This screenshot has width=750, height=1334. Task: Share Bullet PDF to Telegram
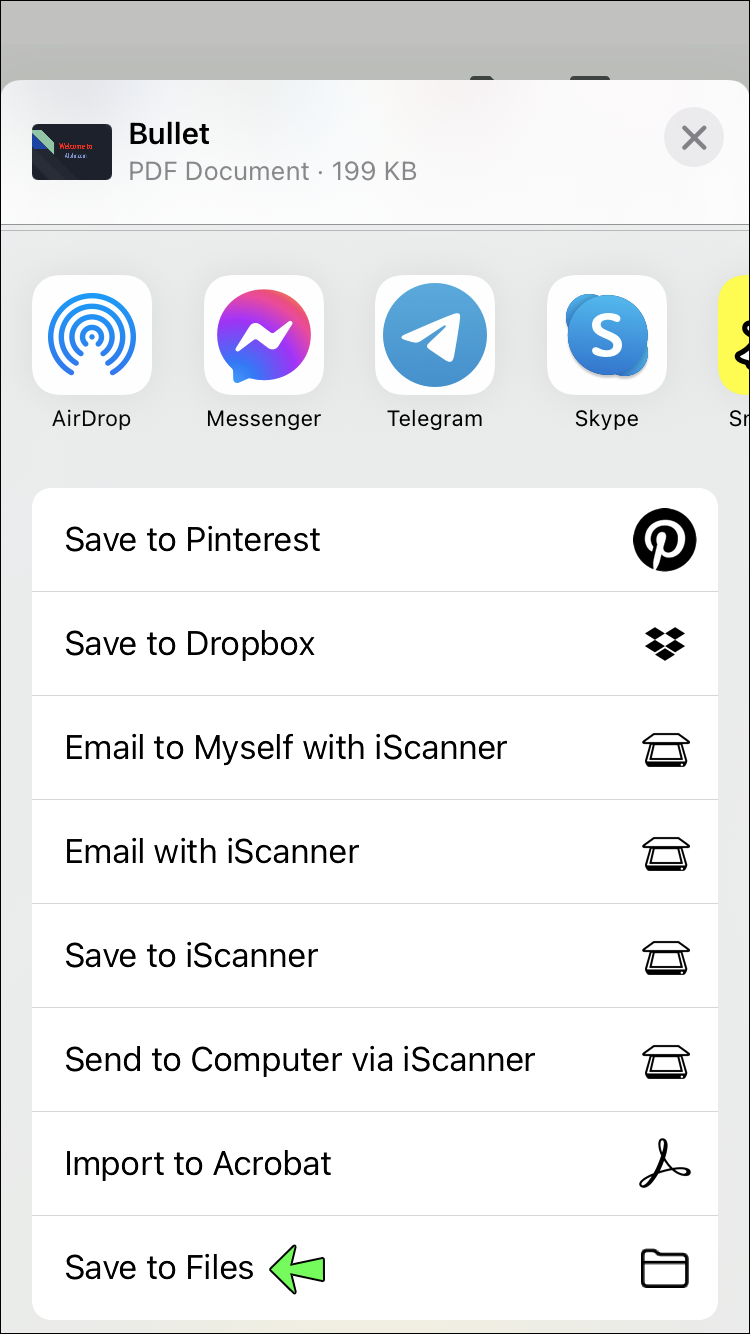435,335
